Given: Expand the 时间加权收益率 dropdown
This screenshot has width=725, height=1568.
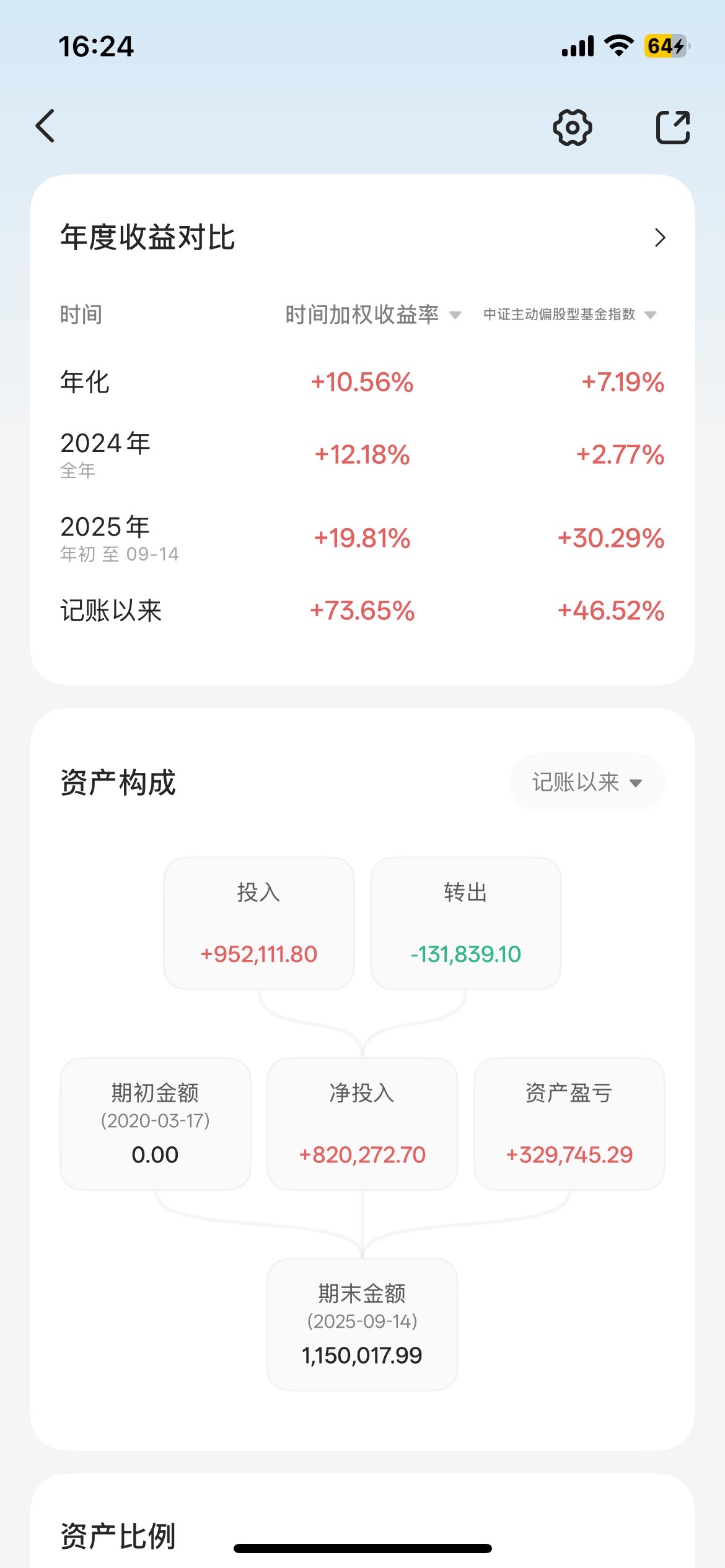Looking at the screenshot, I should point(373,315).
